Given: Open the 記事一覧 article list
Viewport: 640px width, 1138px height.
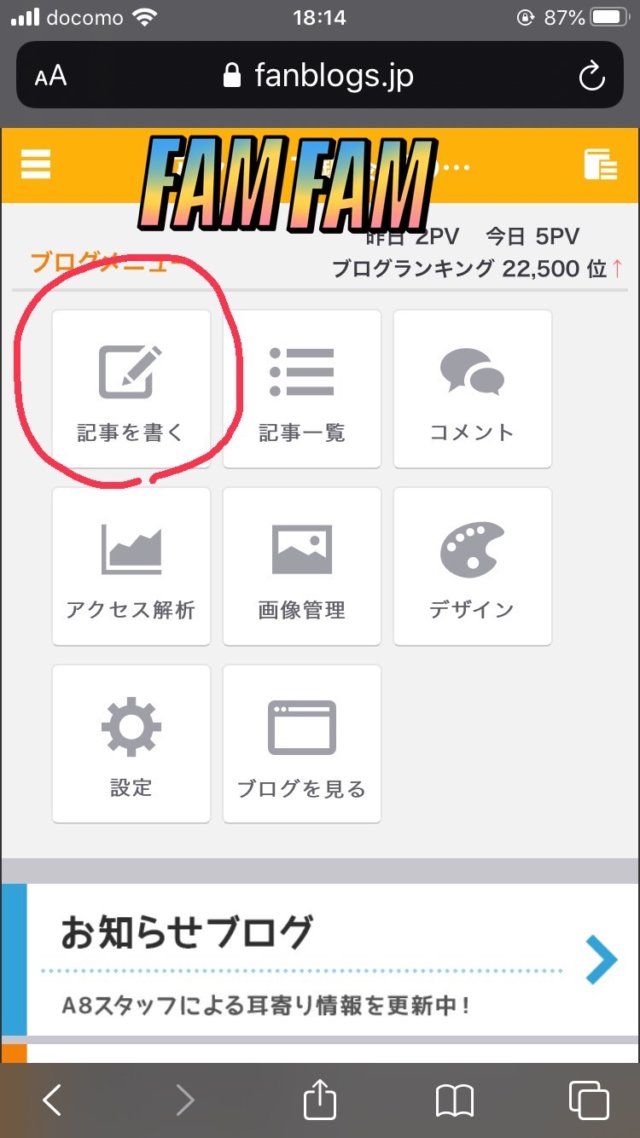Looking at the screenshot, I should (x=302, y=389).
